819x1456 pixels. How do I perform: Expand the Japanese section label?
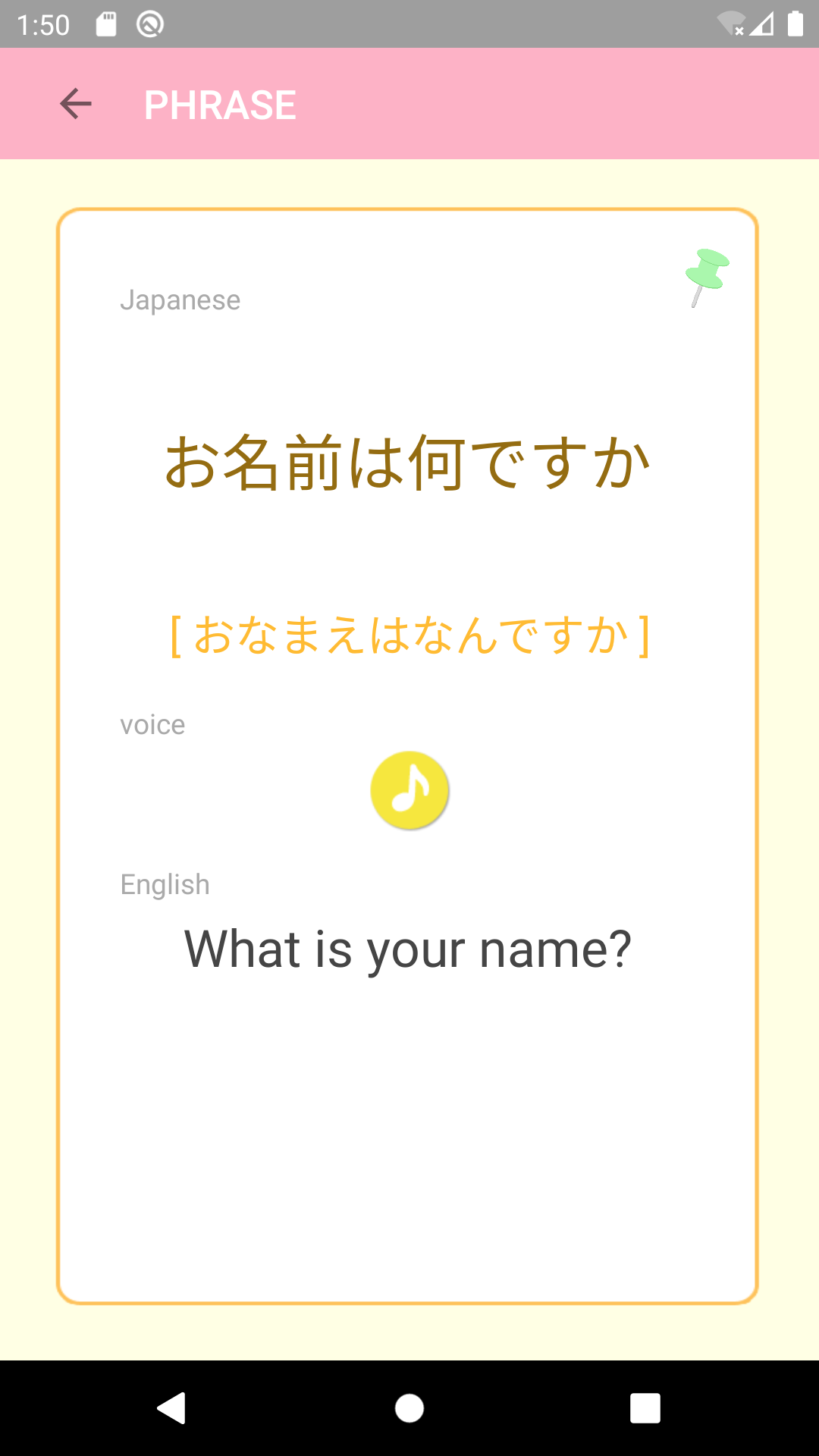pos(181,300)
